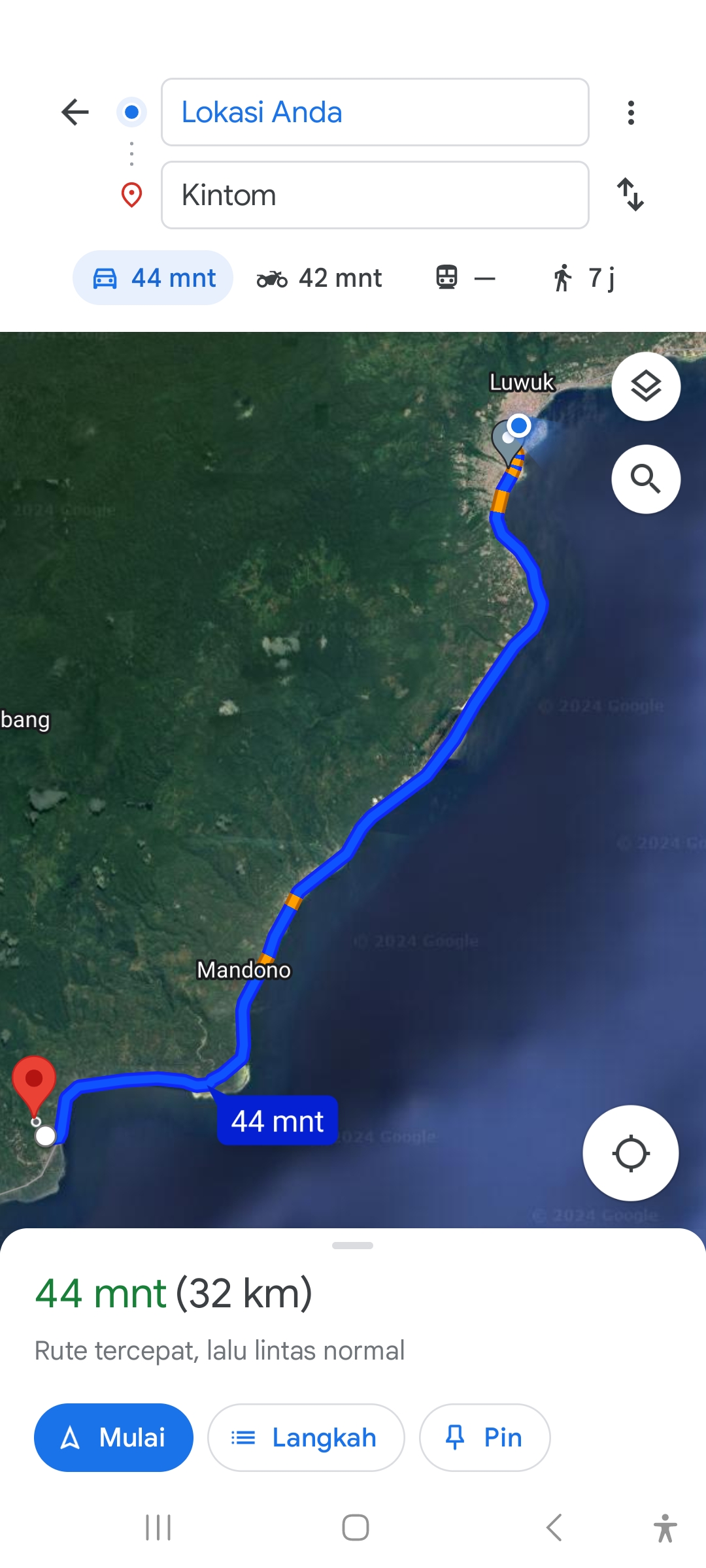This screenshot has height=1568, width=706.
Task: Go back using the top-left arrow
Action: [75, 112]
